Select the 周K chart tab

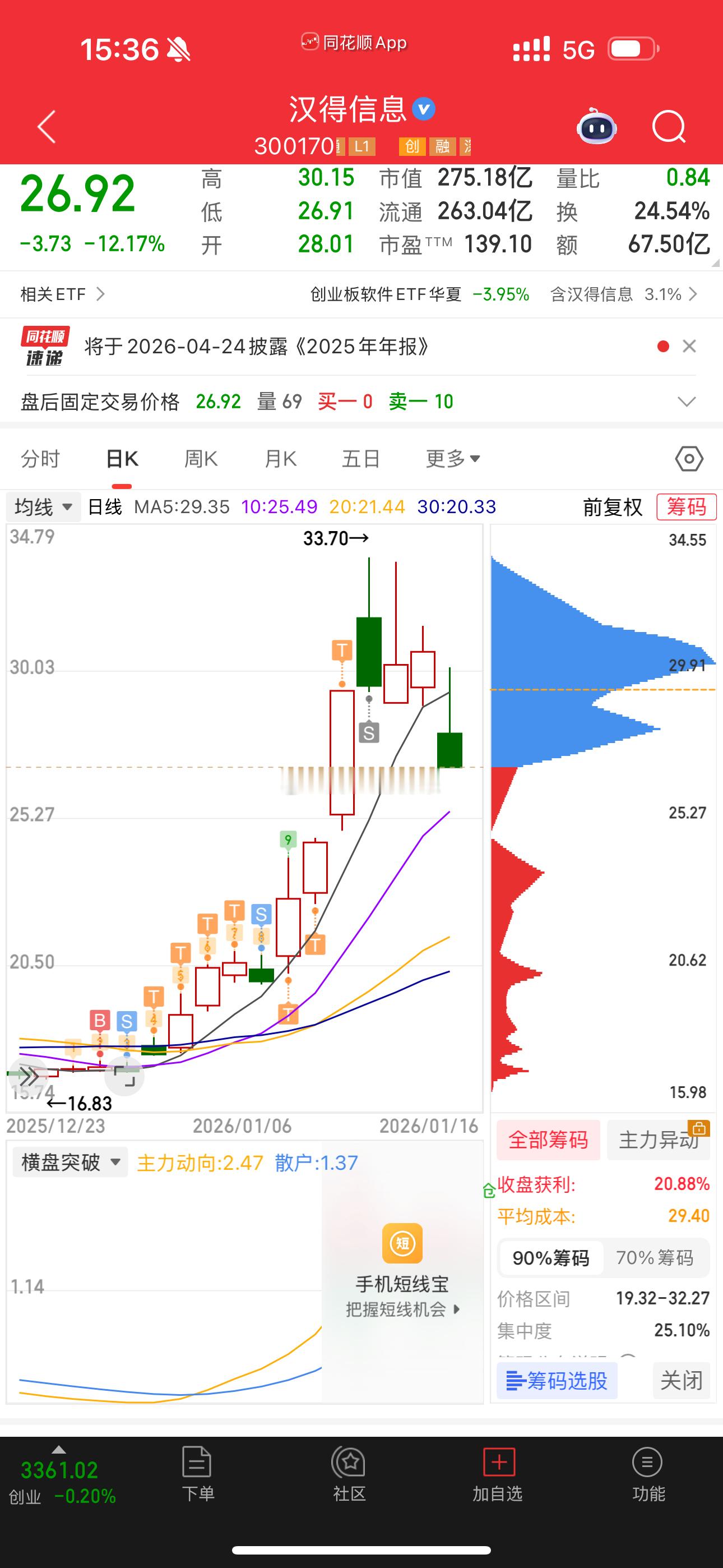click(x=201, y=458)
